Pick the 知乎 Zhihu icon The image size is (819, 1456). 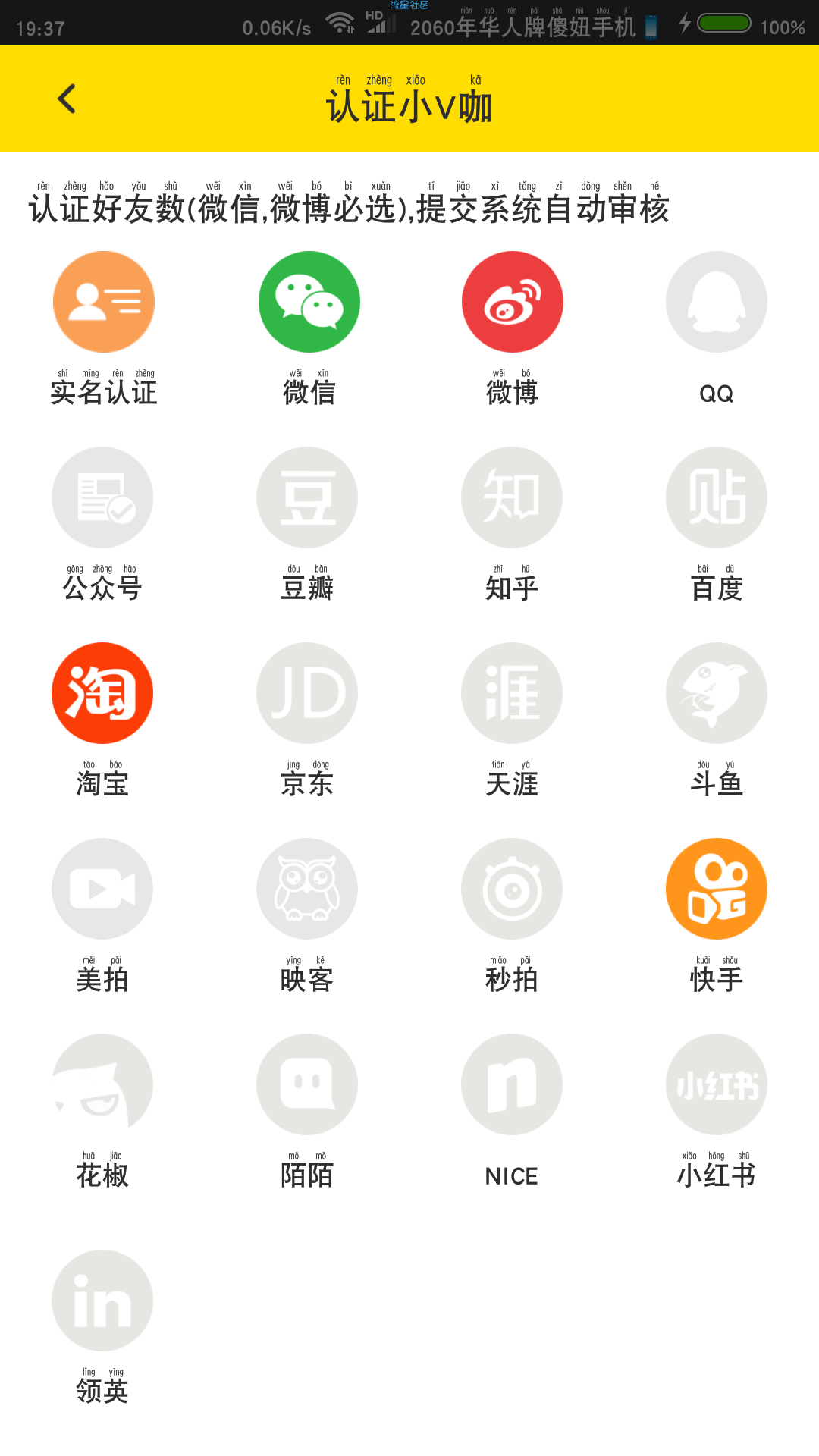tap(512, 497)
